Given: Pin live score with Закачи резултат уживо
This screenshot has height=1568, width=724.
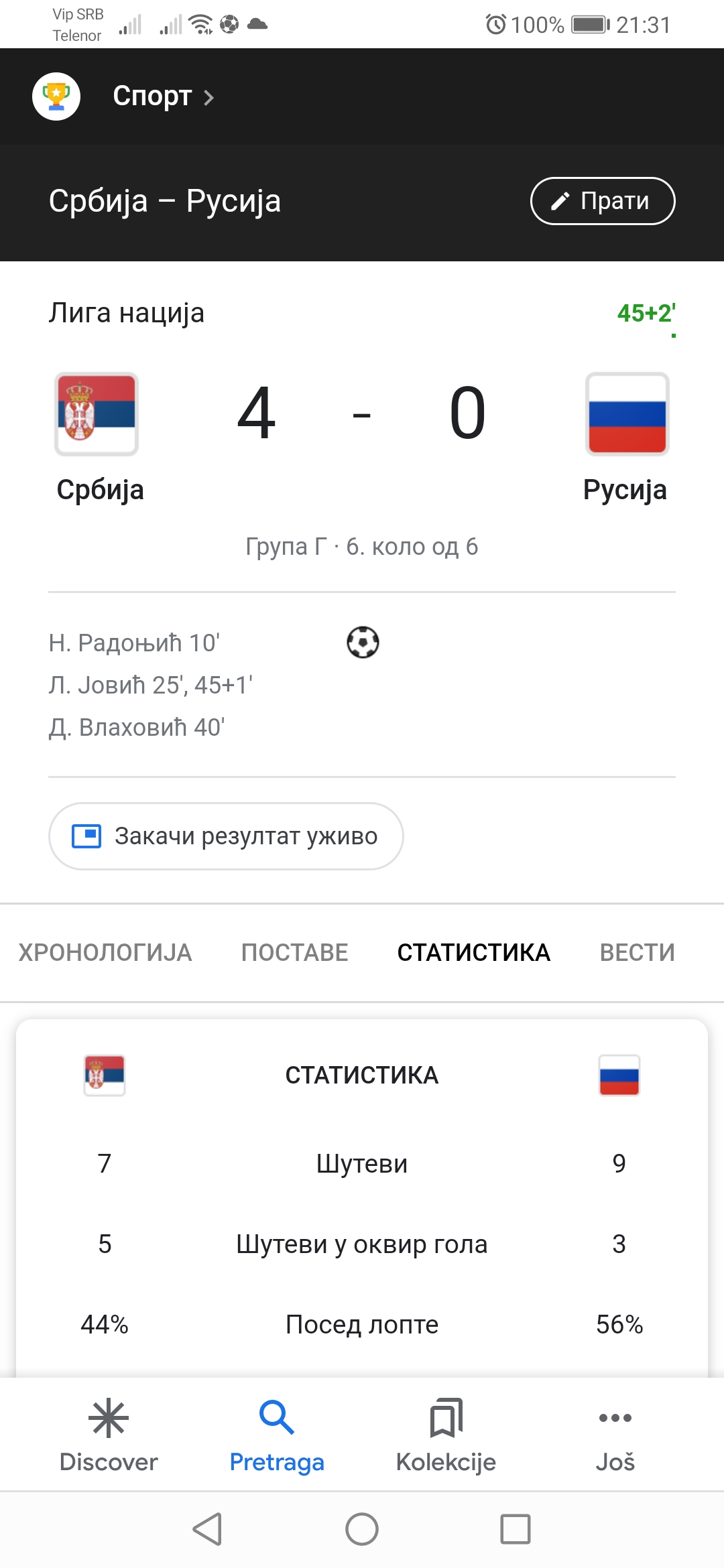Looking at the screenshot, I should [x=226, y=836].
